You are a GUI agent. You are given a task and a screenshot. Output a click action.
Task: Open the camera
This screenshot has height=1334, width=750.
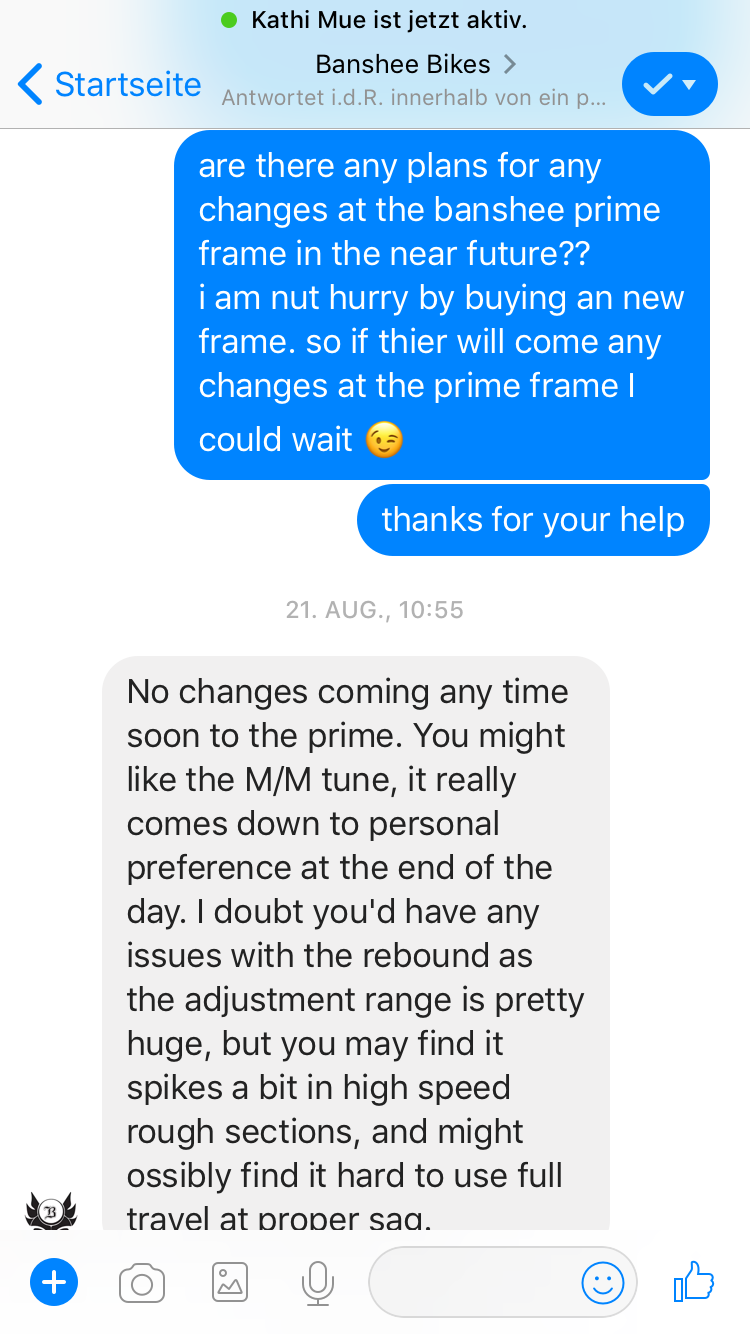[142, 1282]
